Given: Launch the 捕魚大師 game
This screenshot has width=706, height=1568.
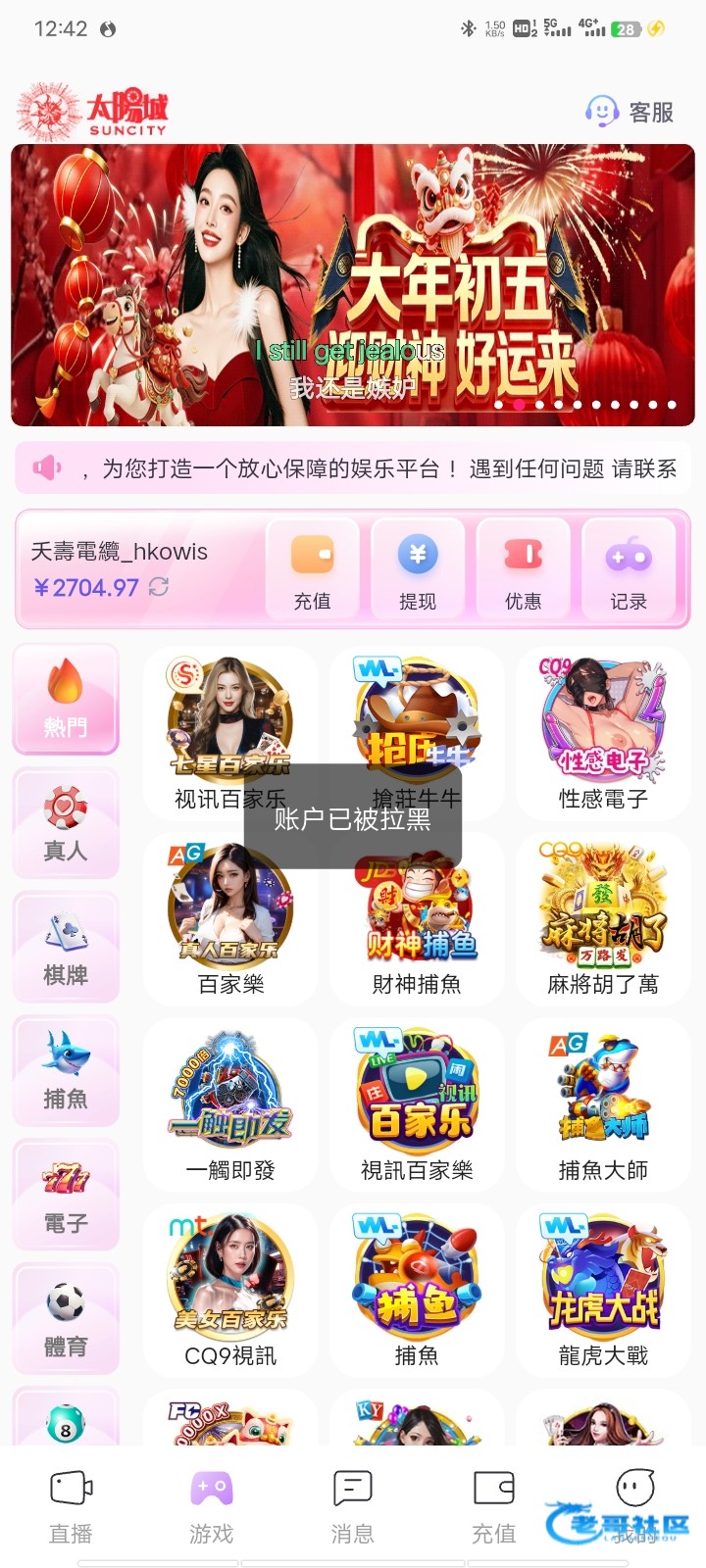Looking at the screenshot, I should tap(603, 1104).
